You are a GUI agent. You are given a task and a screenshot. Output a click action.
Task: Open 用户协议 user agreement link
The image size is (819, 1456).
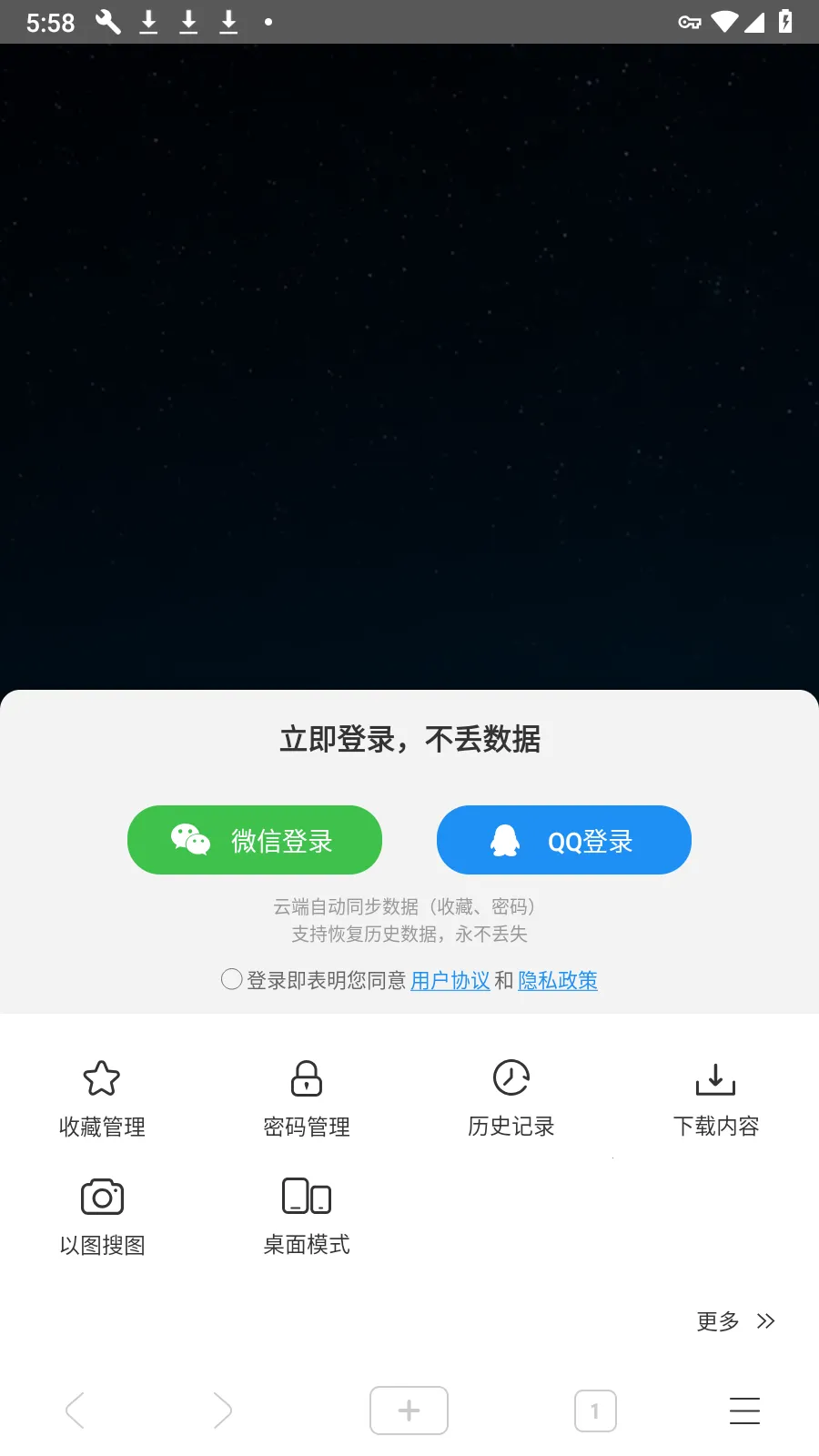tap(450, 980)
